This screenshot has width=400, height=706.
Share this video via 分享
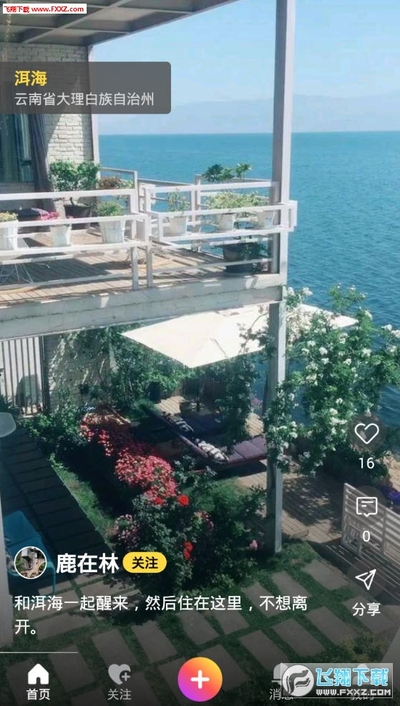pyautogui.click(x=366, y=591)
